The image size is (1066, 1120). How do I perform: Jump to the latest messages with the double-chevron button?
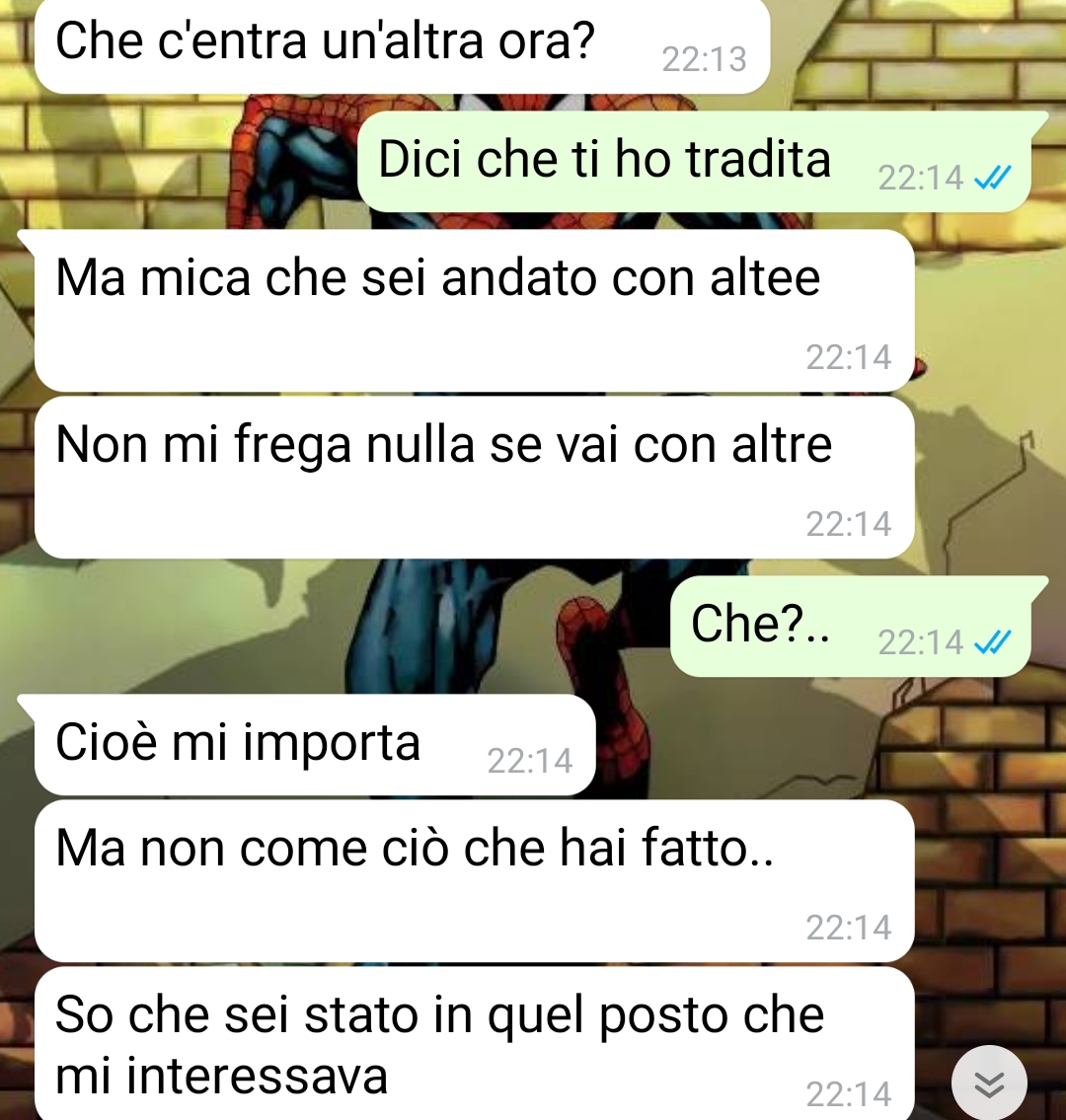pos(989,1083)
